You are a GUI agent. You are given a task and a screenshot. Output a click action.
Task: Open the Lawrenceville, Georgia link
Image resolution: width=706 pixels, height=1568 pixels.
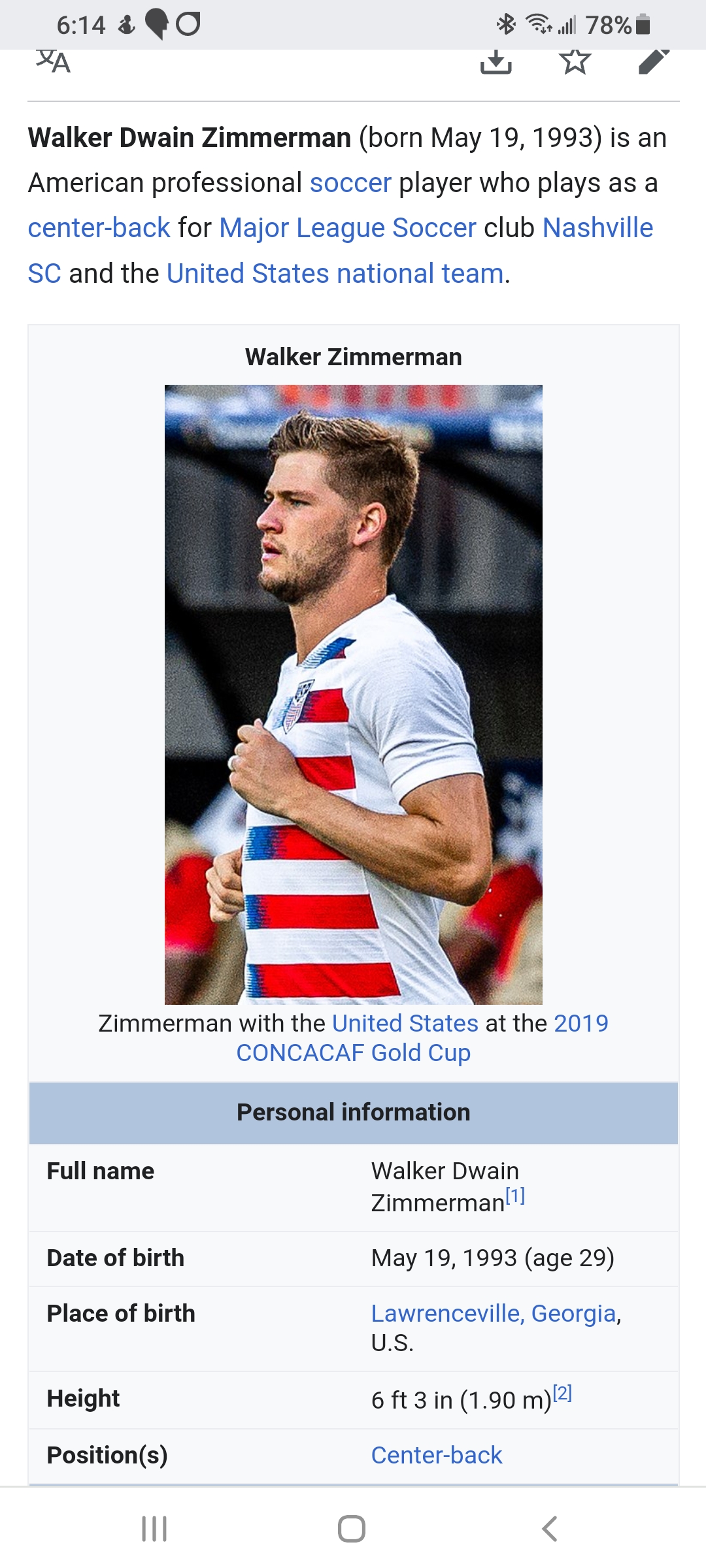(x=494, y=1313)
